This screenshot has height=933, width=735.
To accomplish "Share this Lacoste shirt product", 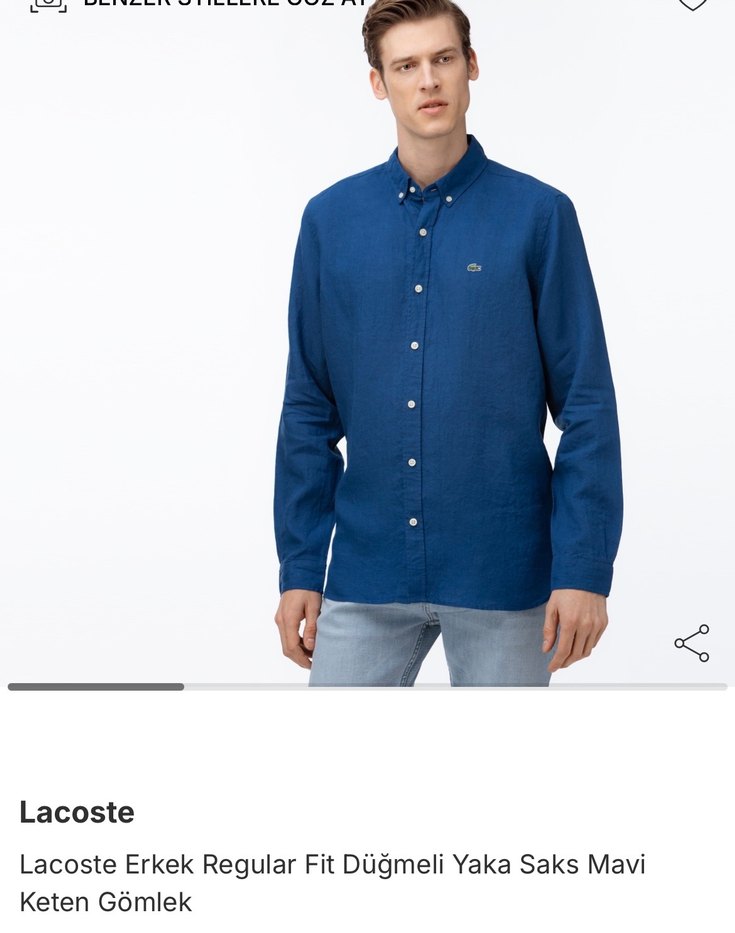I will [x=691, y=643].
